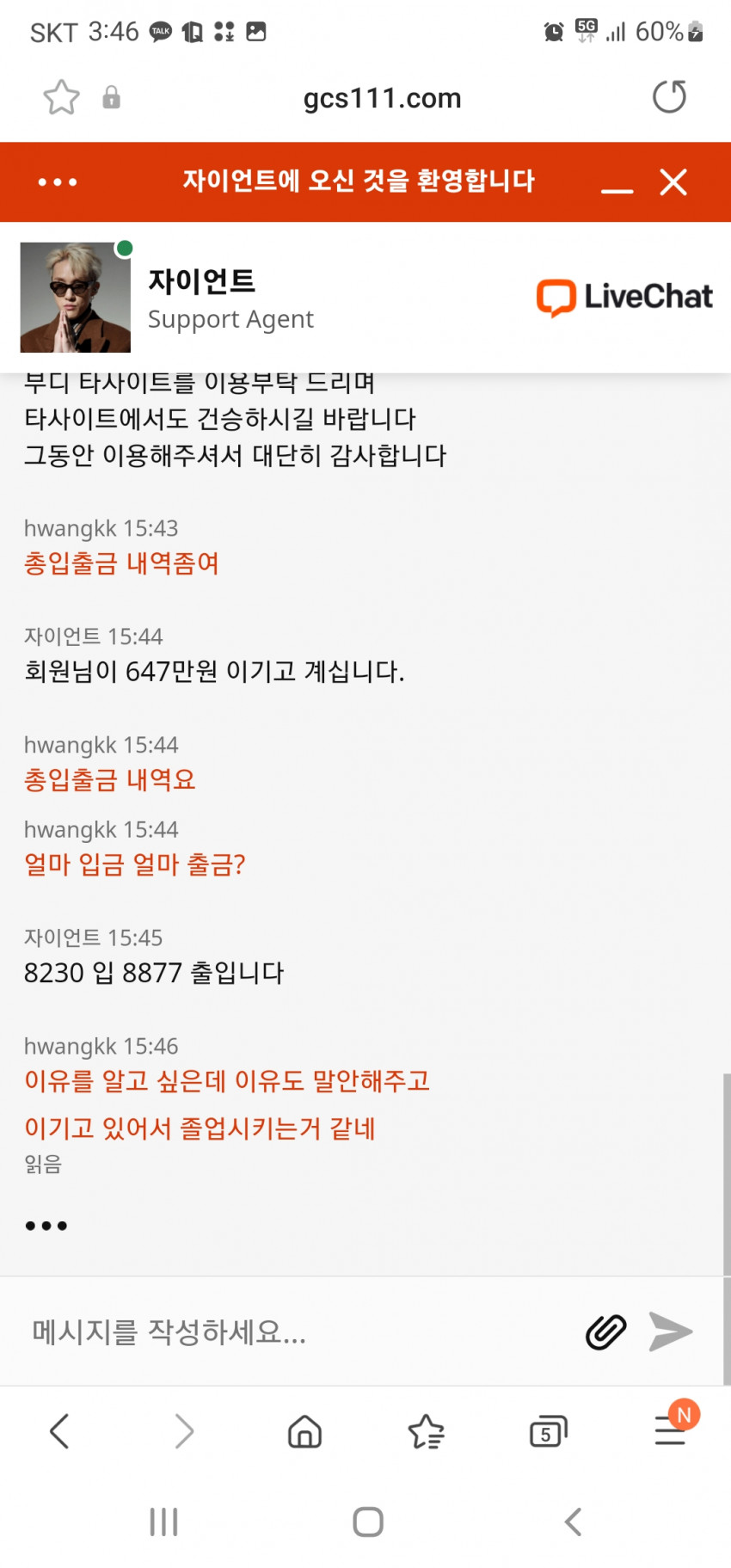Tap the system home button
This screenshot has height=1568, width=731.
pyautogui.click(x=368, y=1522)
